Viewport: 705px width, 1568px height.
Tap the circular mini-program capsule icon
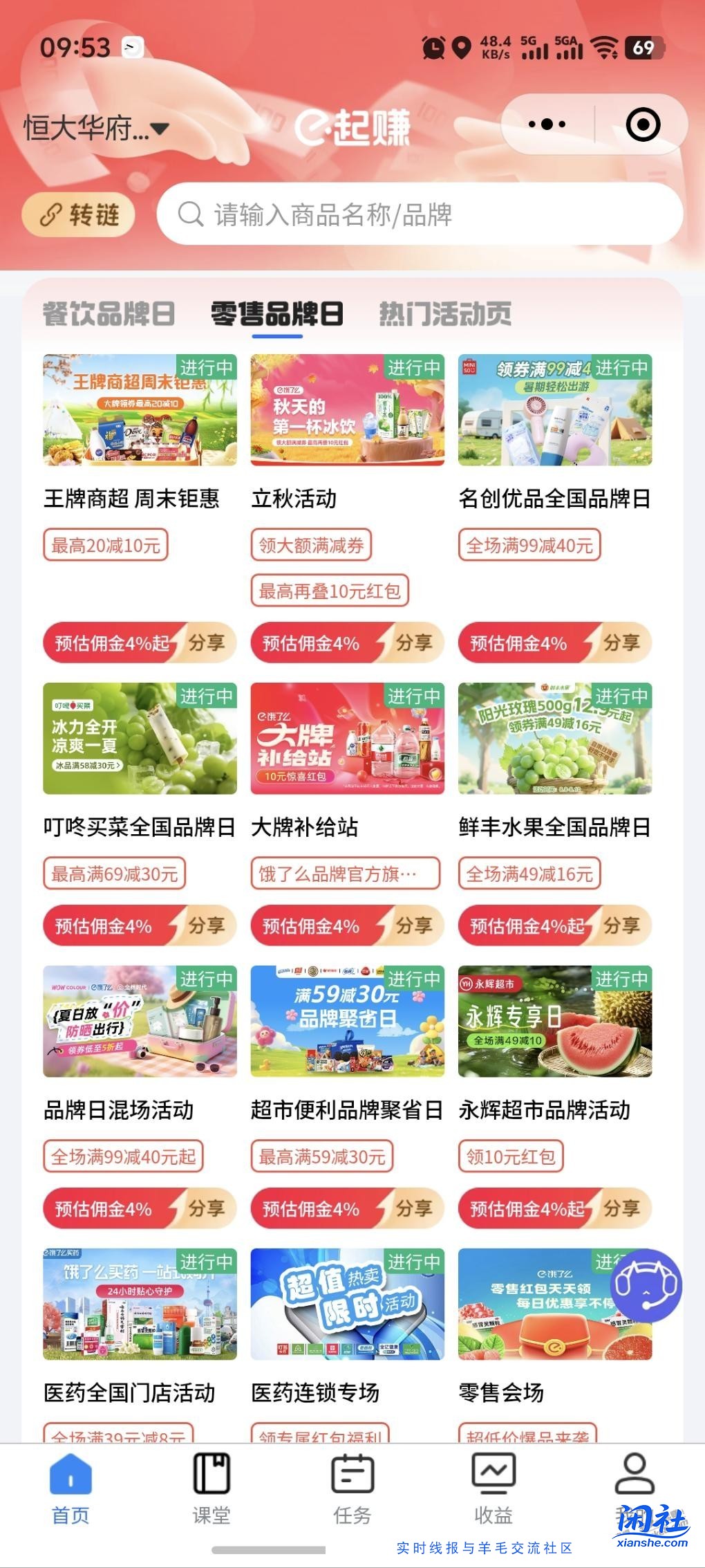[x=643, y=124]
